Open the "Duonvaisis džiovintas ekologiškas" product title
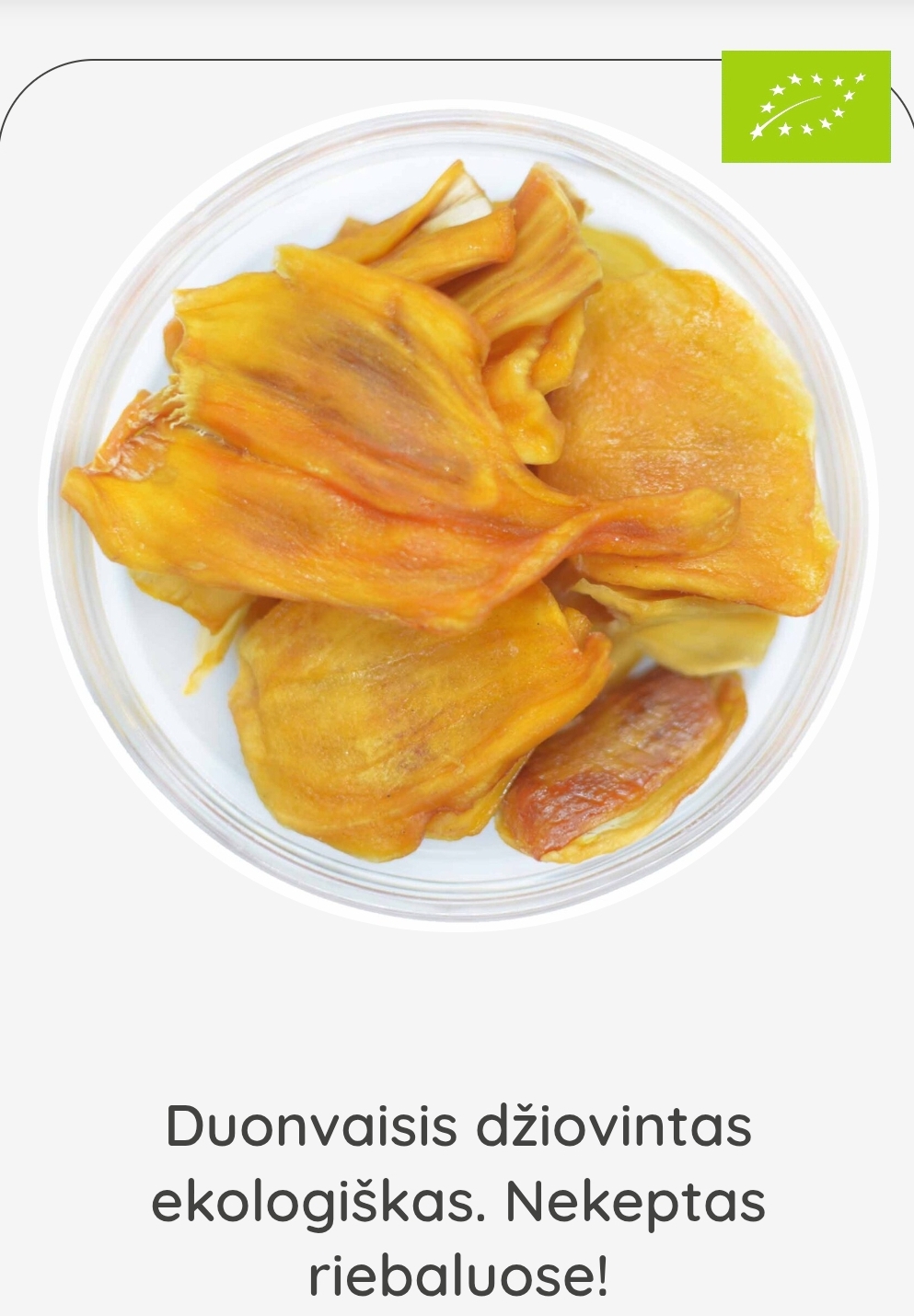The width and height of the screenshot is (914, 1316). [x=457, y=1200]
